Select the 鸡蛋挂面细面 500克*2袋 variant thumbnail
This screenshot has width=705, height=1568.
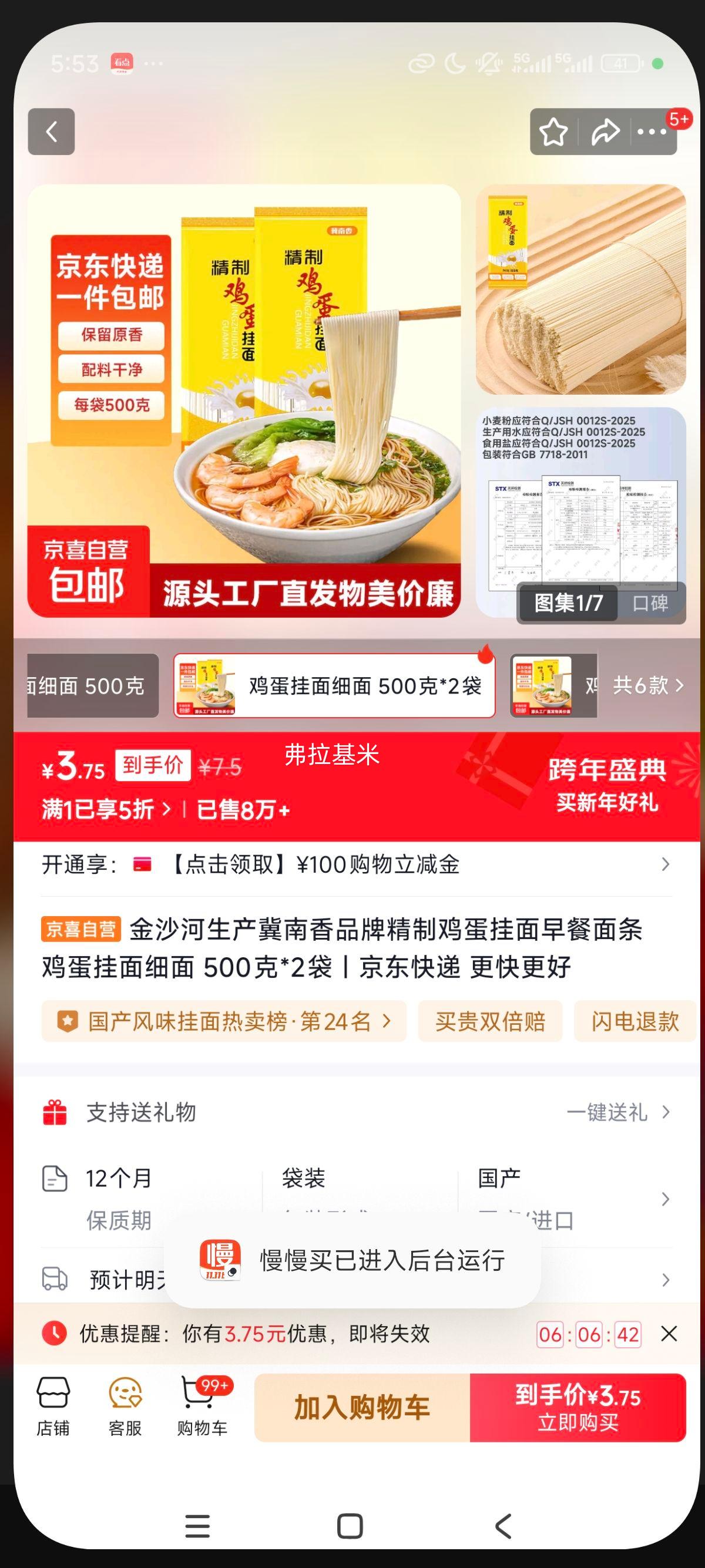[x=332, y=685]
